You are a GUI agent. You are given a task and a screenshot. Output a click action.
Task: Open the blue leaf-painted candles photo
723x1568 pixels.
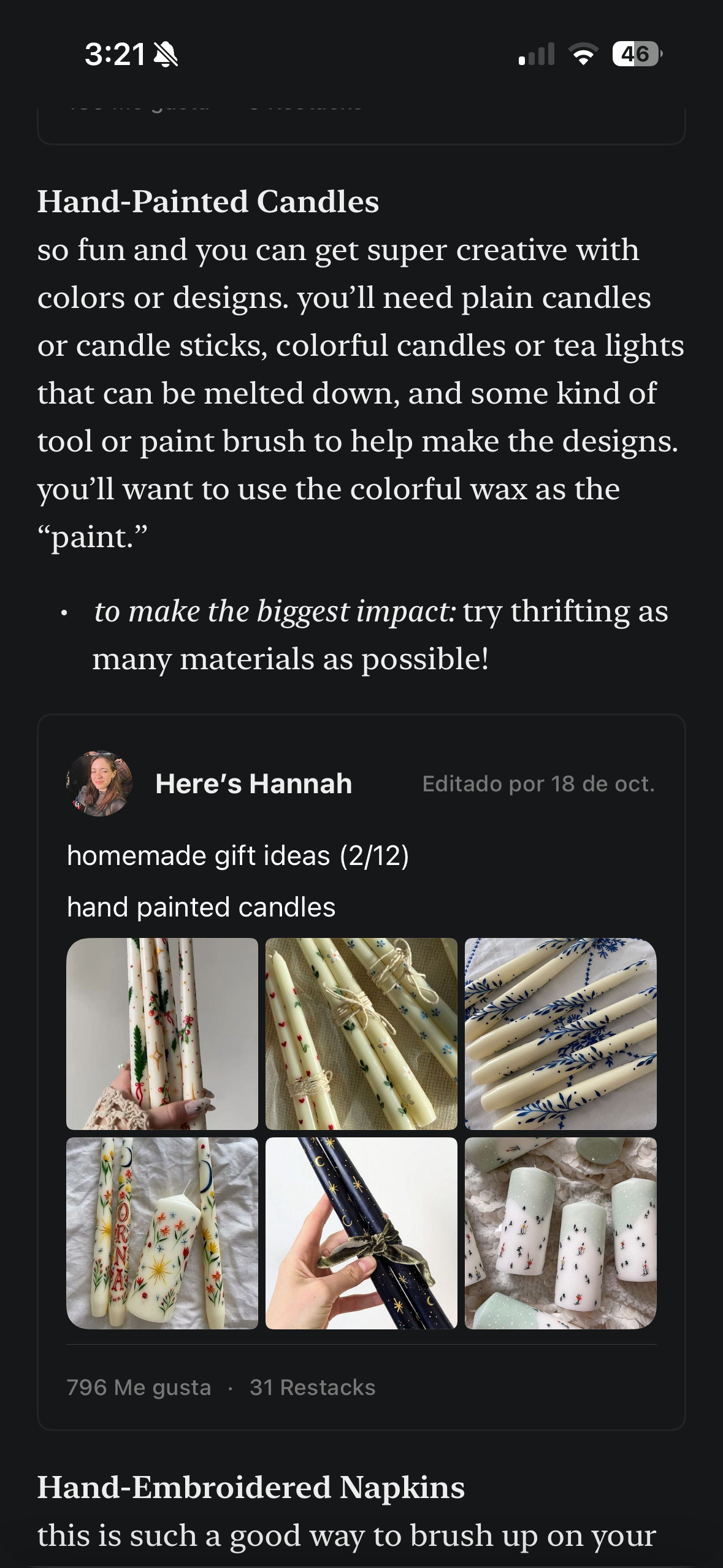click(x=560, y=1034)
